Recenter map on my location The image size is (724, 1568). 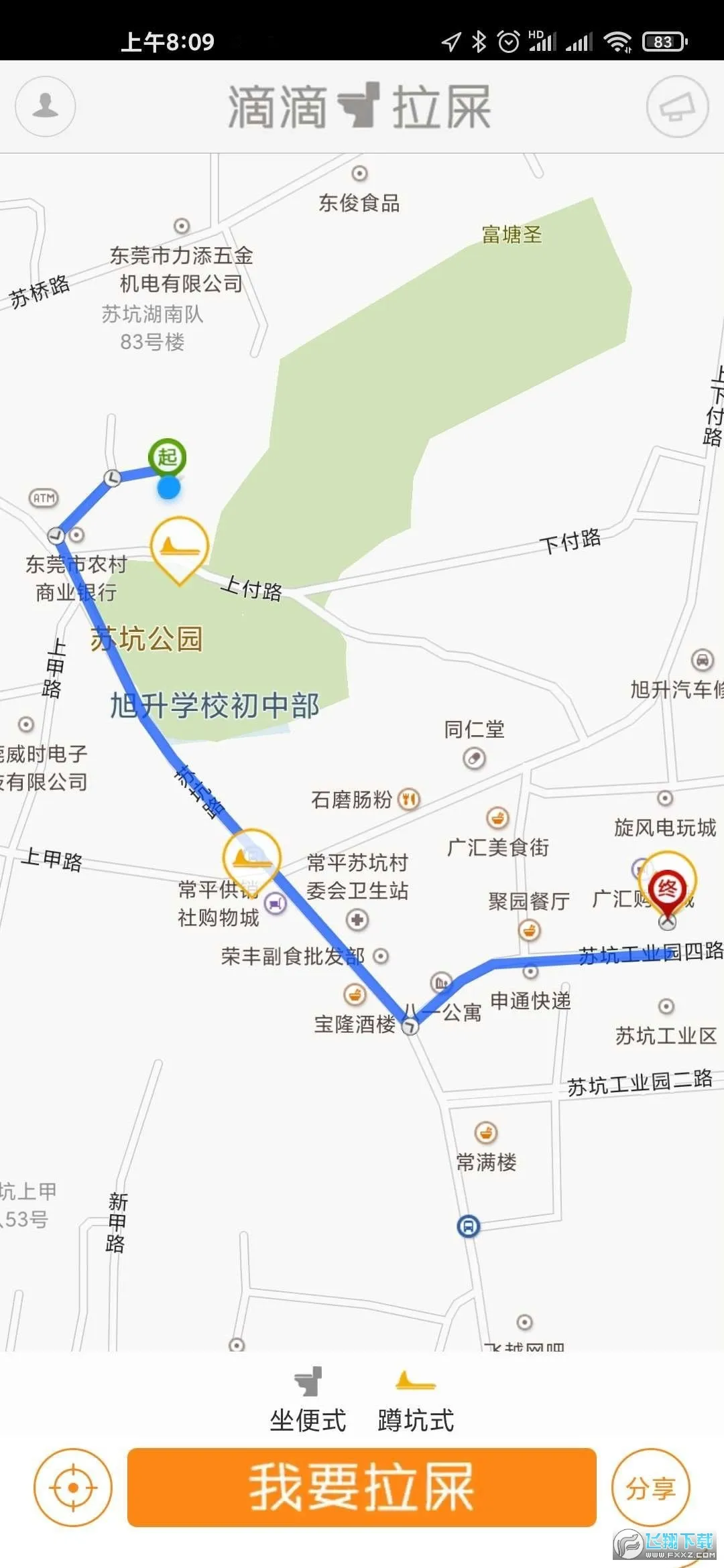(x=73, y=1488)
